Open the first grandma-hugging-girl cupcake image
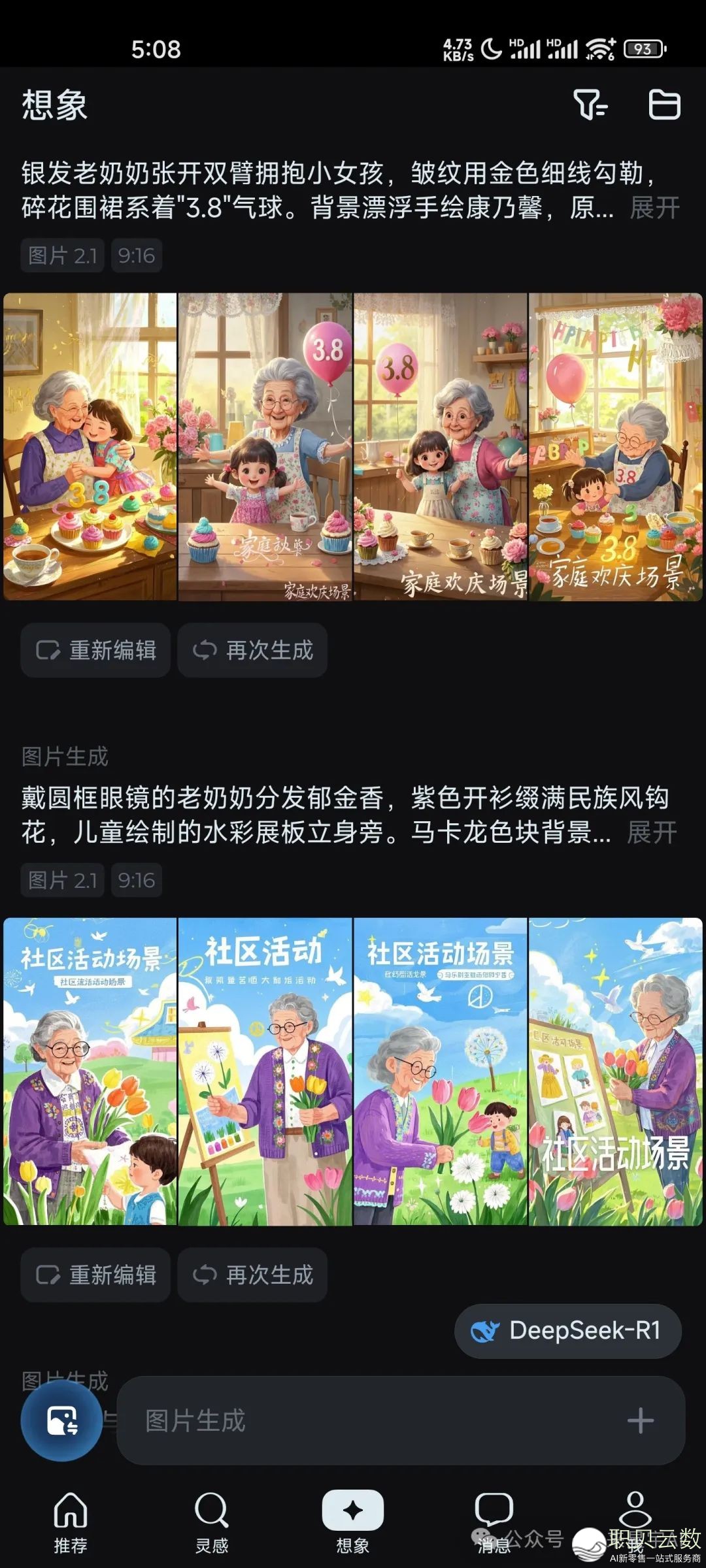The width and height of the screenshot is (706, 1568). click(x=90, y=446)
